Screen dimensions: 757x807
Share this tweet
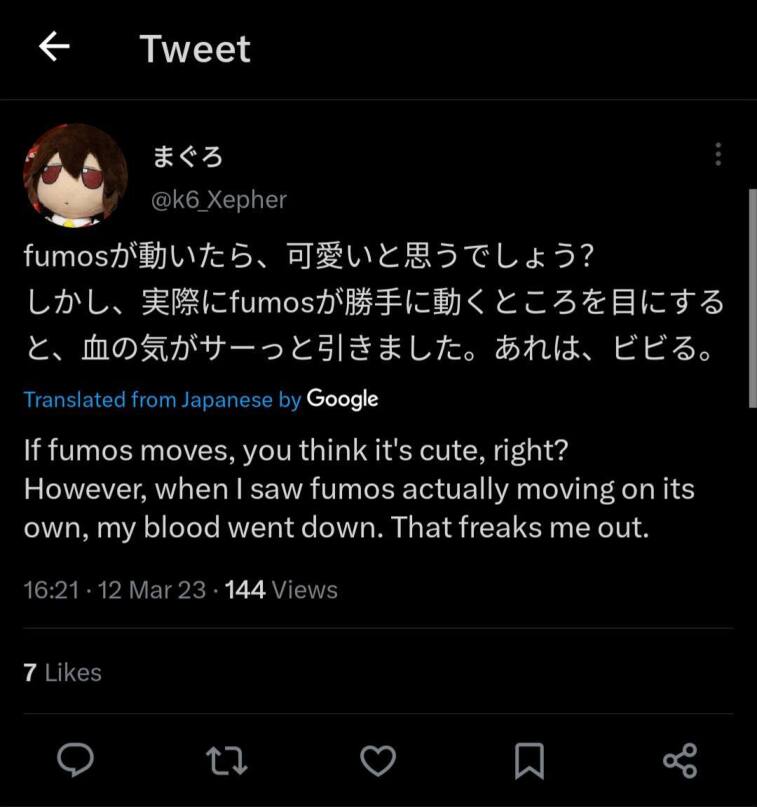(680, 761)
